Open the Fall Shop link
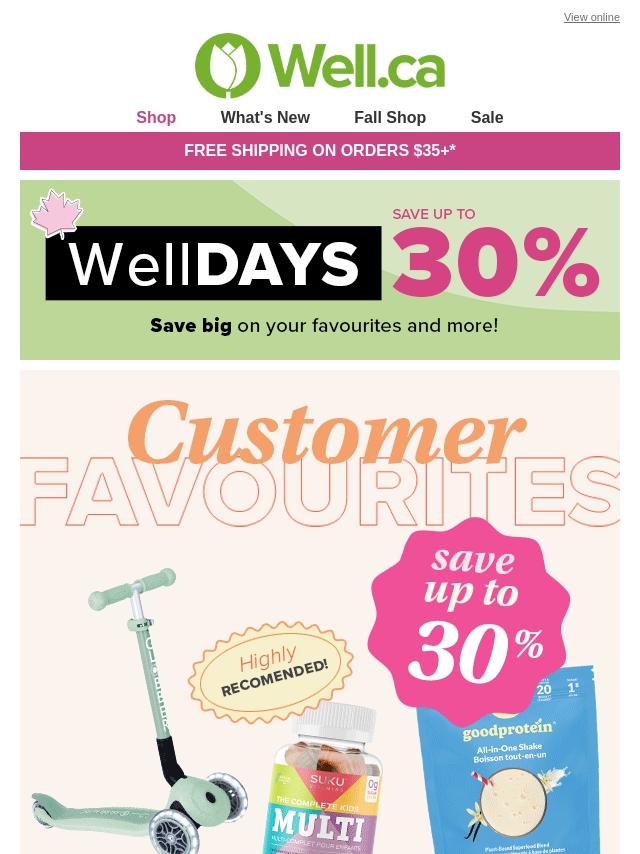This screenshot has height=854, width=640. click(x=390, y=117)
